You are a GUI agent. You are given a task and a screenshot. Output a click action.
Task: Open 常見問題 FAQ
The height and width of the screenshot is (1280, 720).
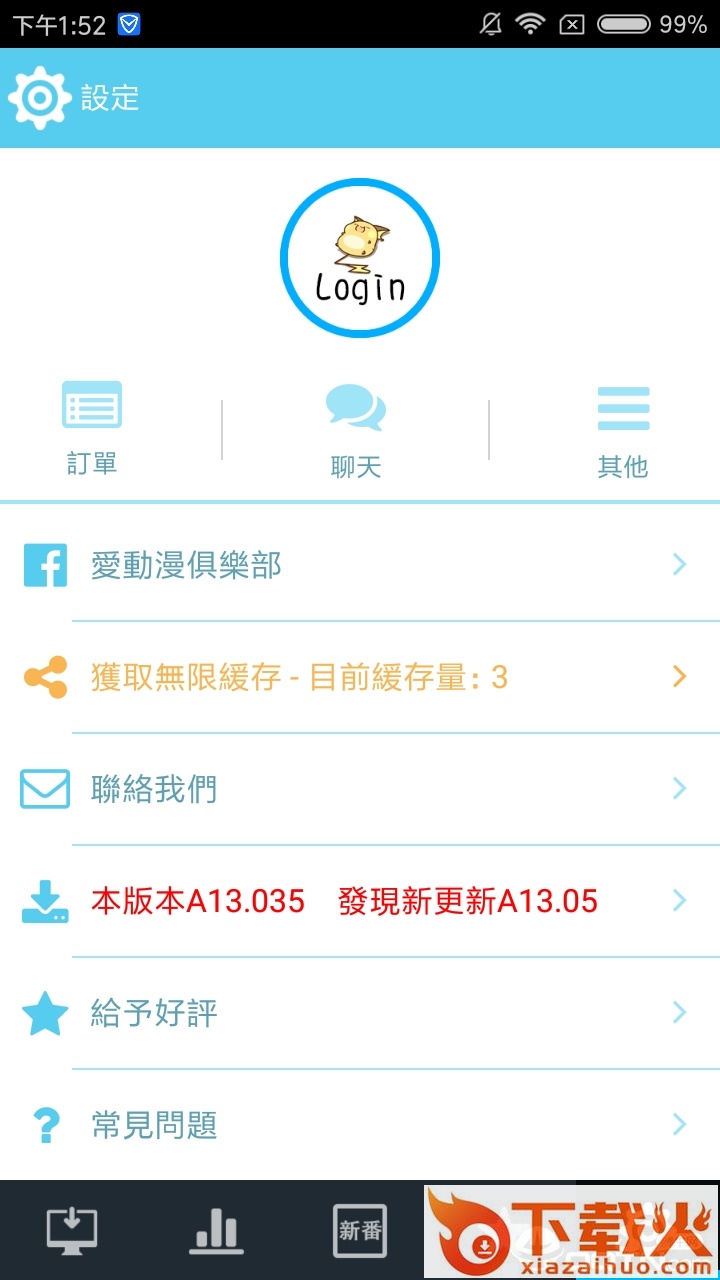coord(360,1126)
